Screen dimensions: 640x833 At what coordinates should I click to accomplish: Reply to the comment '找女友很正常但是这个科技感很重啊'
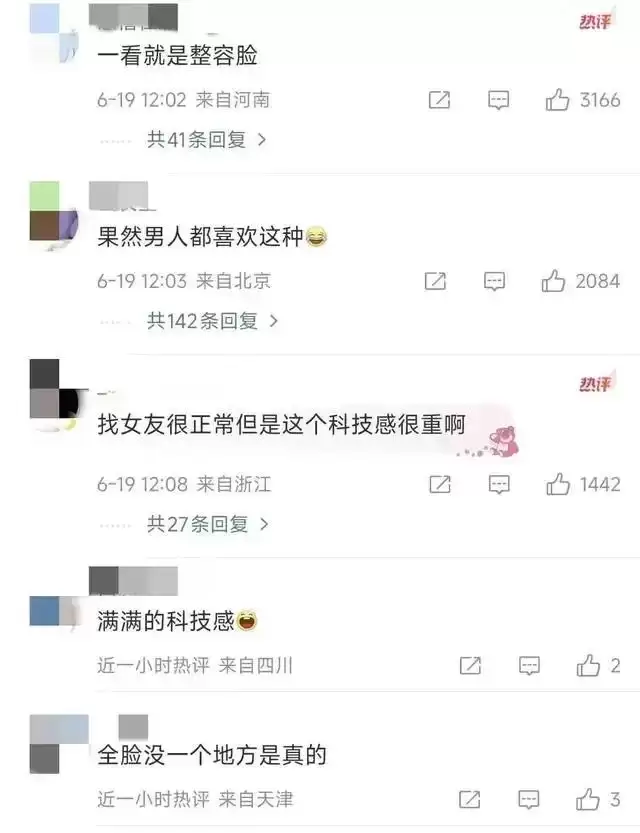click(498, 484)
